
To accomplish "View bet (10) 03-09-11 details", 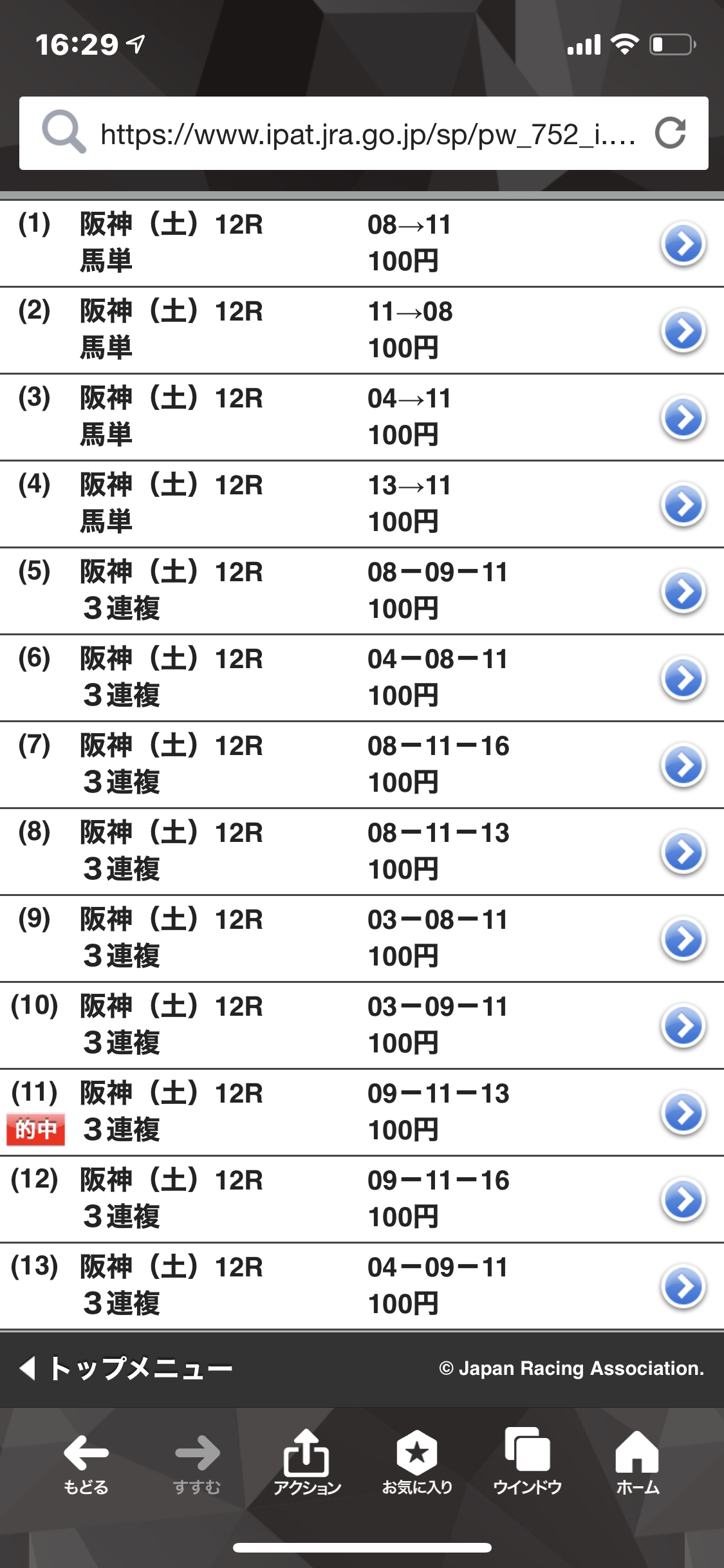I will (x=683, y=1026).
